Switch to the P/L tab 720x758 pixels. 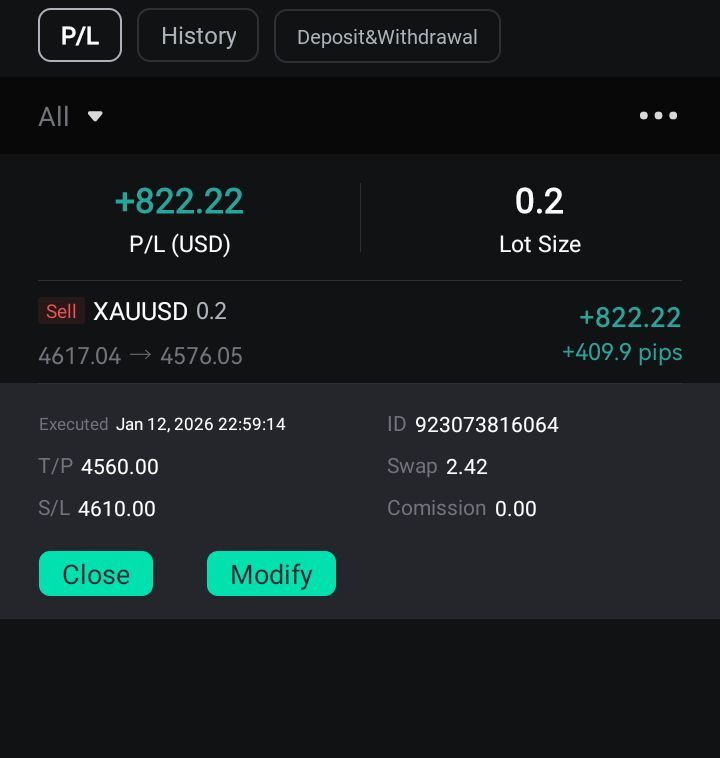click(x=80, y=36)
